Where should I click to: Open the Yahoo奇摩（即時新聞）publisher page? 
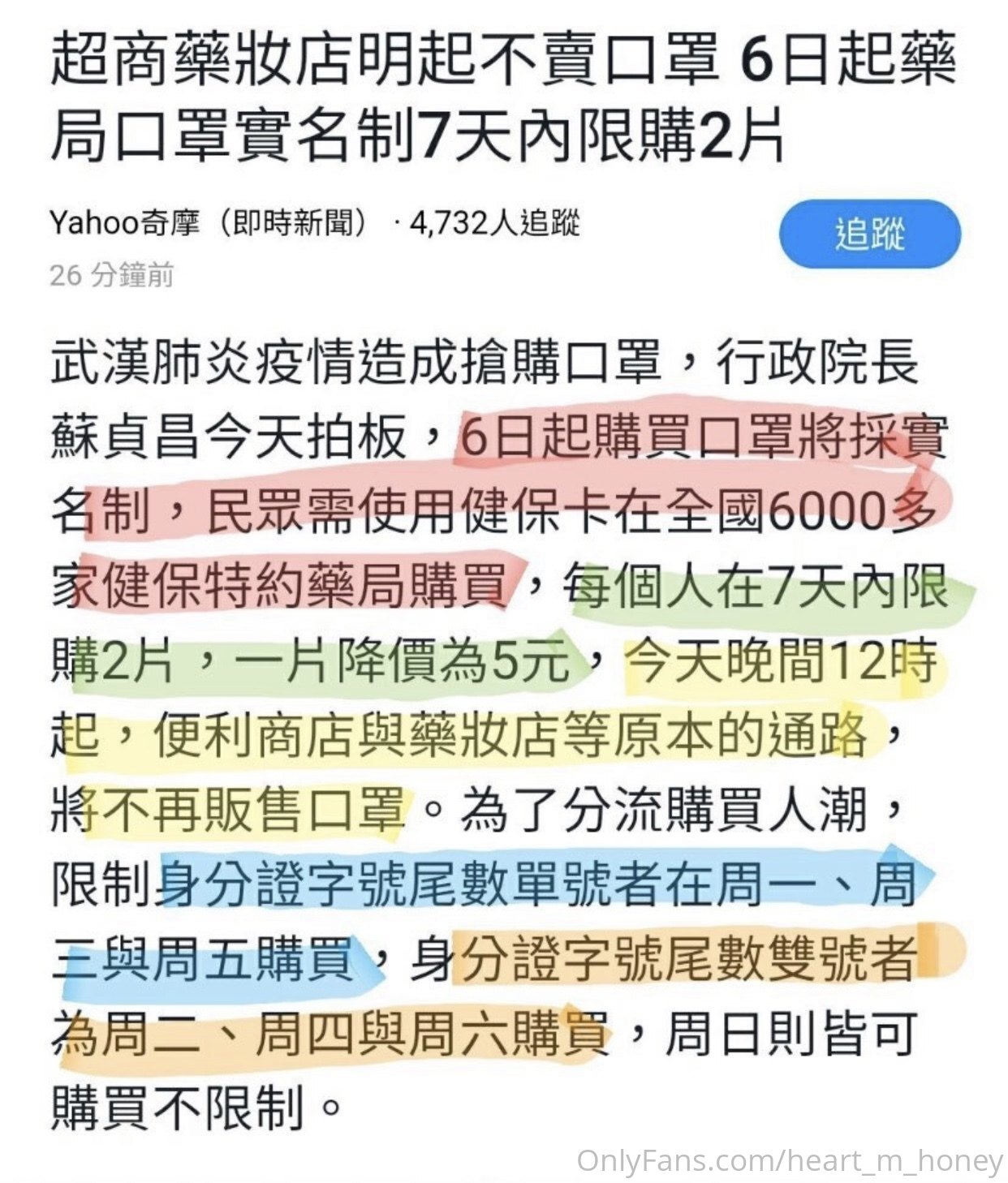coord(209,222)
